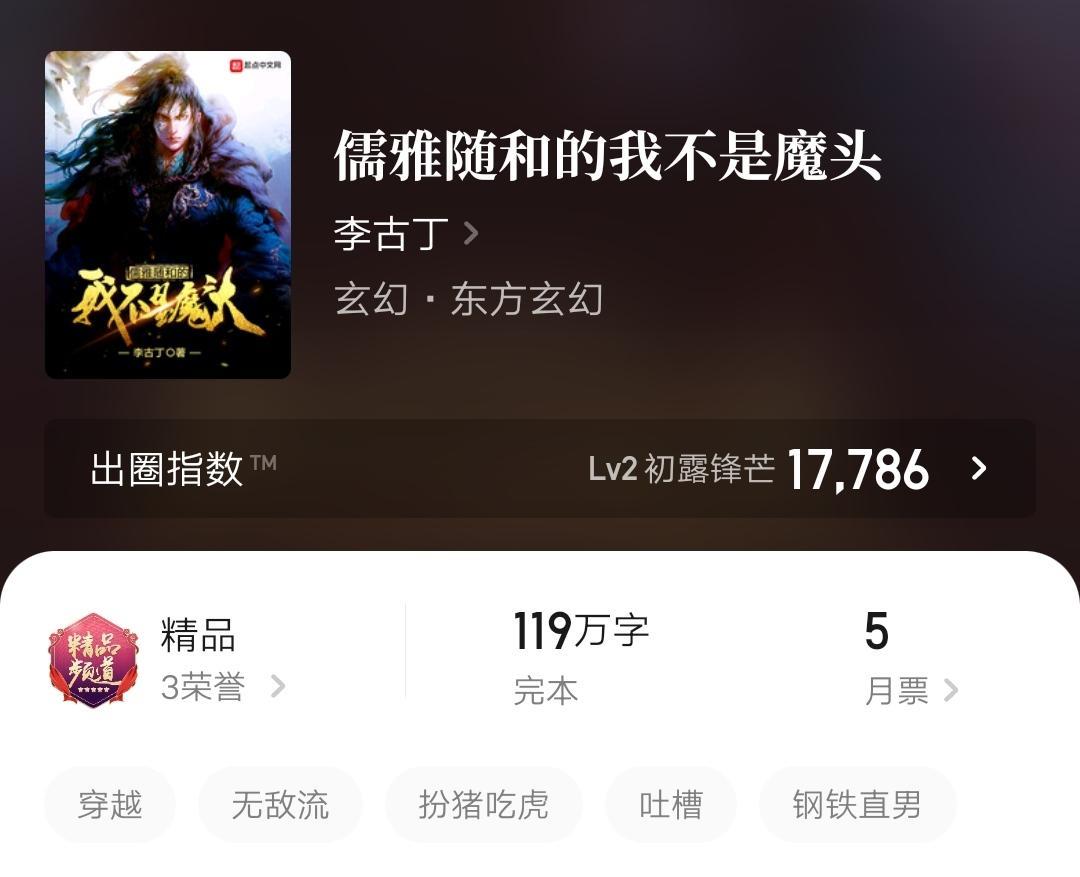The width and height of the screenshot is (1080, 877).
Task: Select the 穿越 tag chip
Action: 110,805
